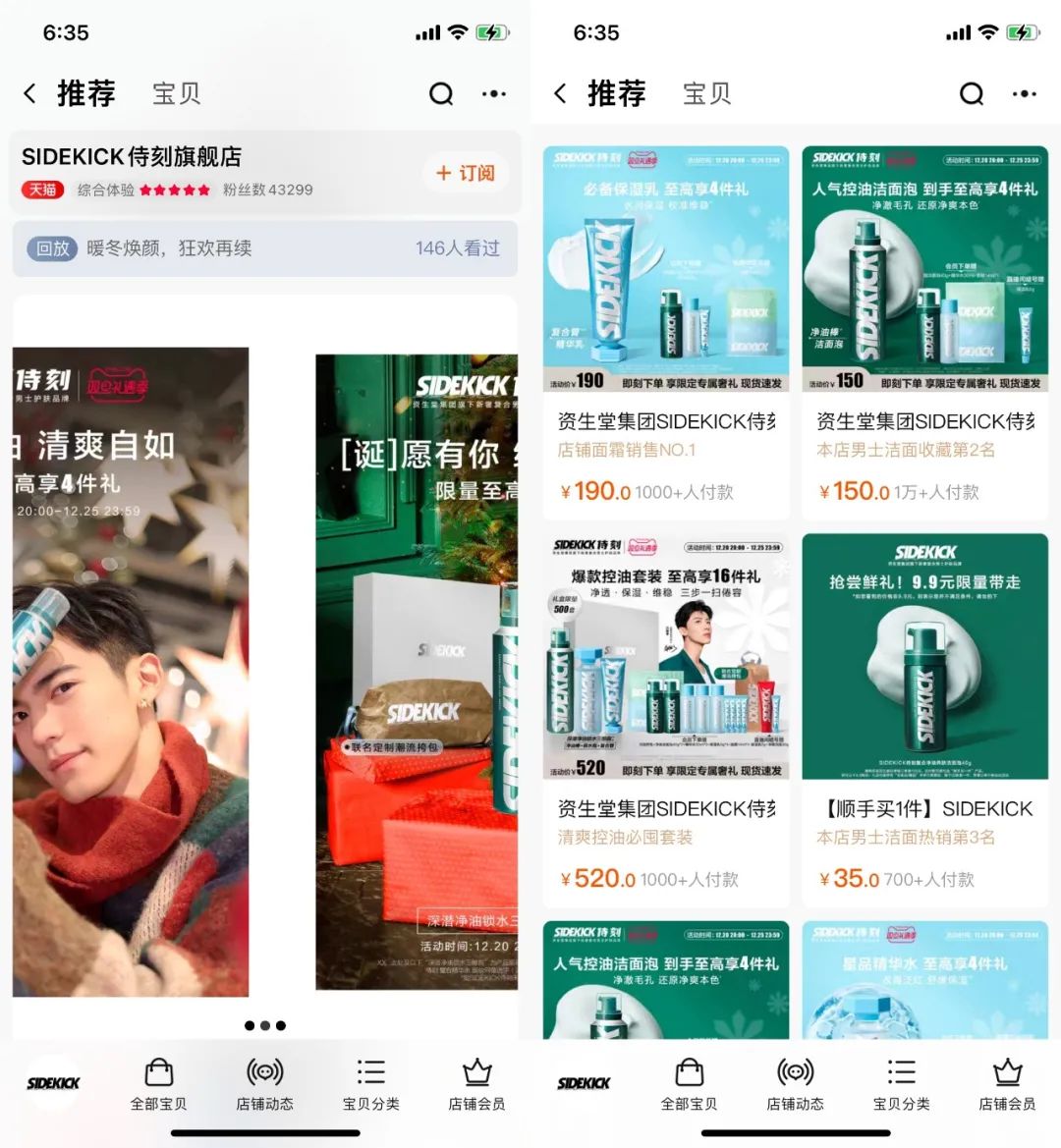Subscribe to the store with 订阅 button

pyautogui.click(x=466, y=173)
